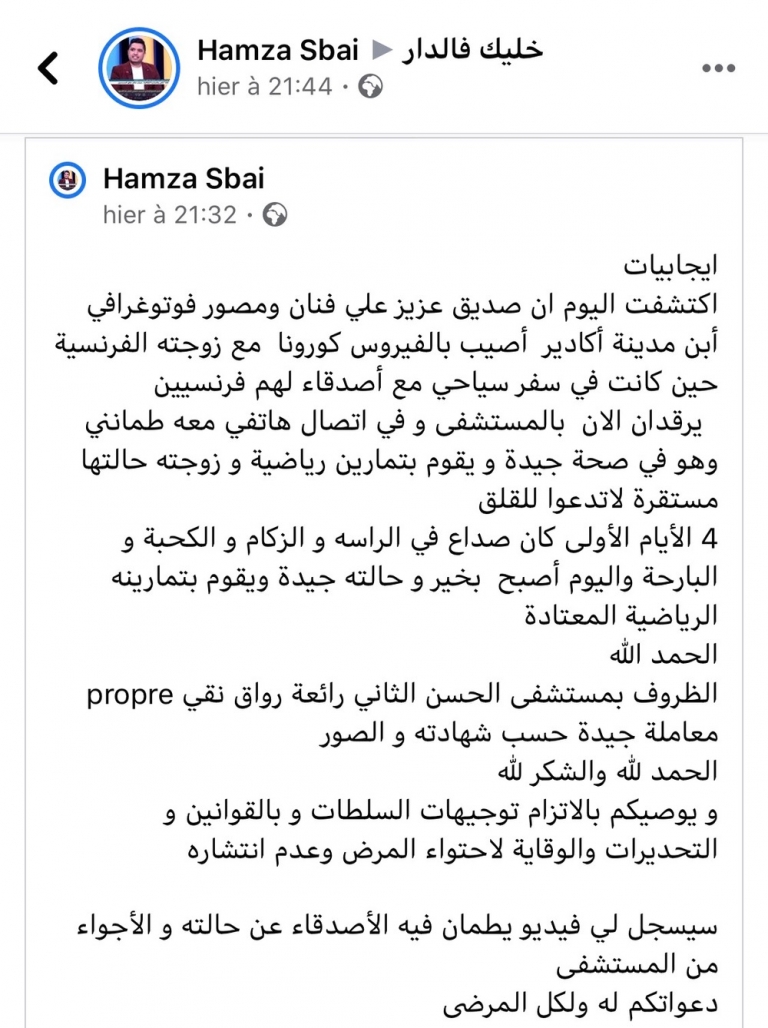Open Hamza Sbai's avatar in shared post
The width and height of the screenshot is (768, 1028).
coord(69,181)
